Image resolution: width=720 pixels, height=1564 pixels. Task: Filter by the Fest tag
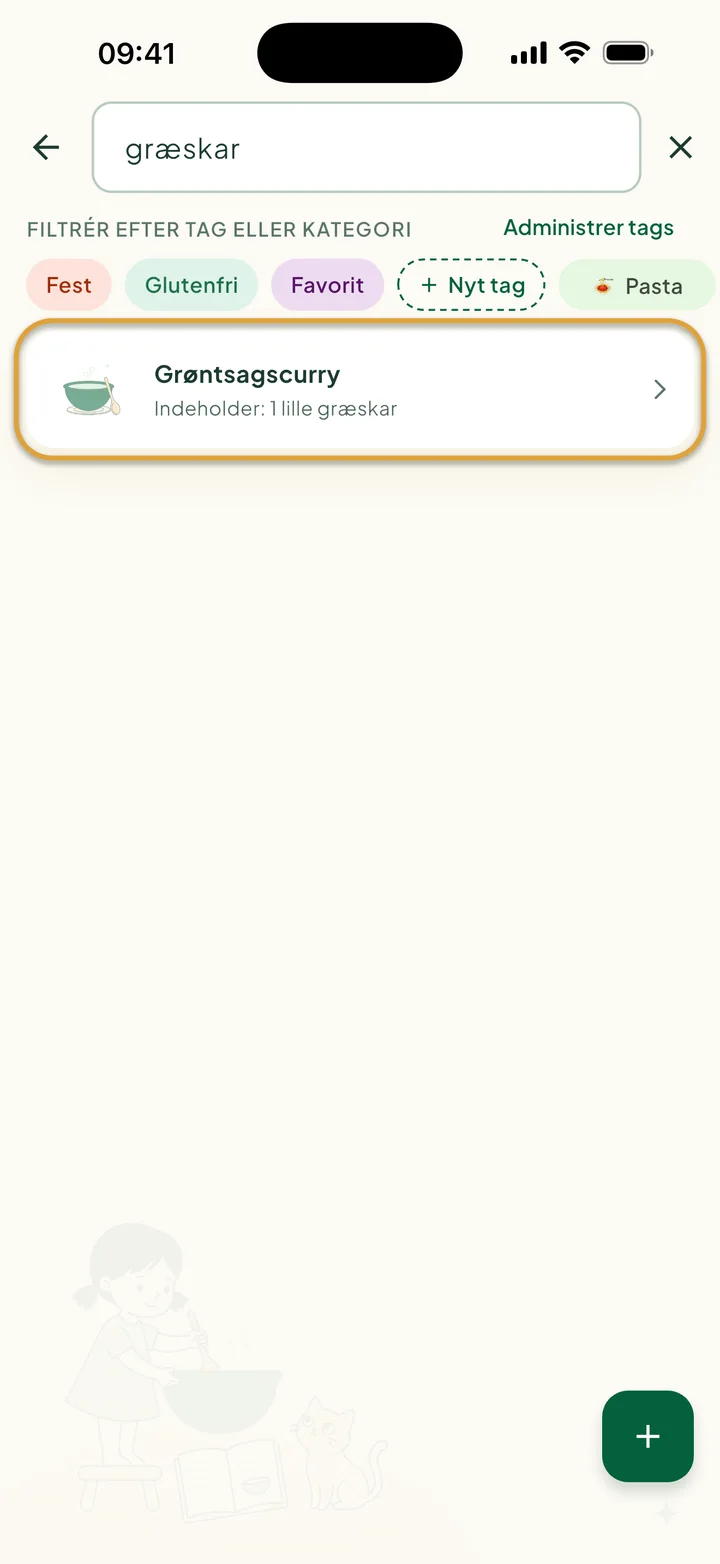point(69,285)
